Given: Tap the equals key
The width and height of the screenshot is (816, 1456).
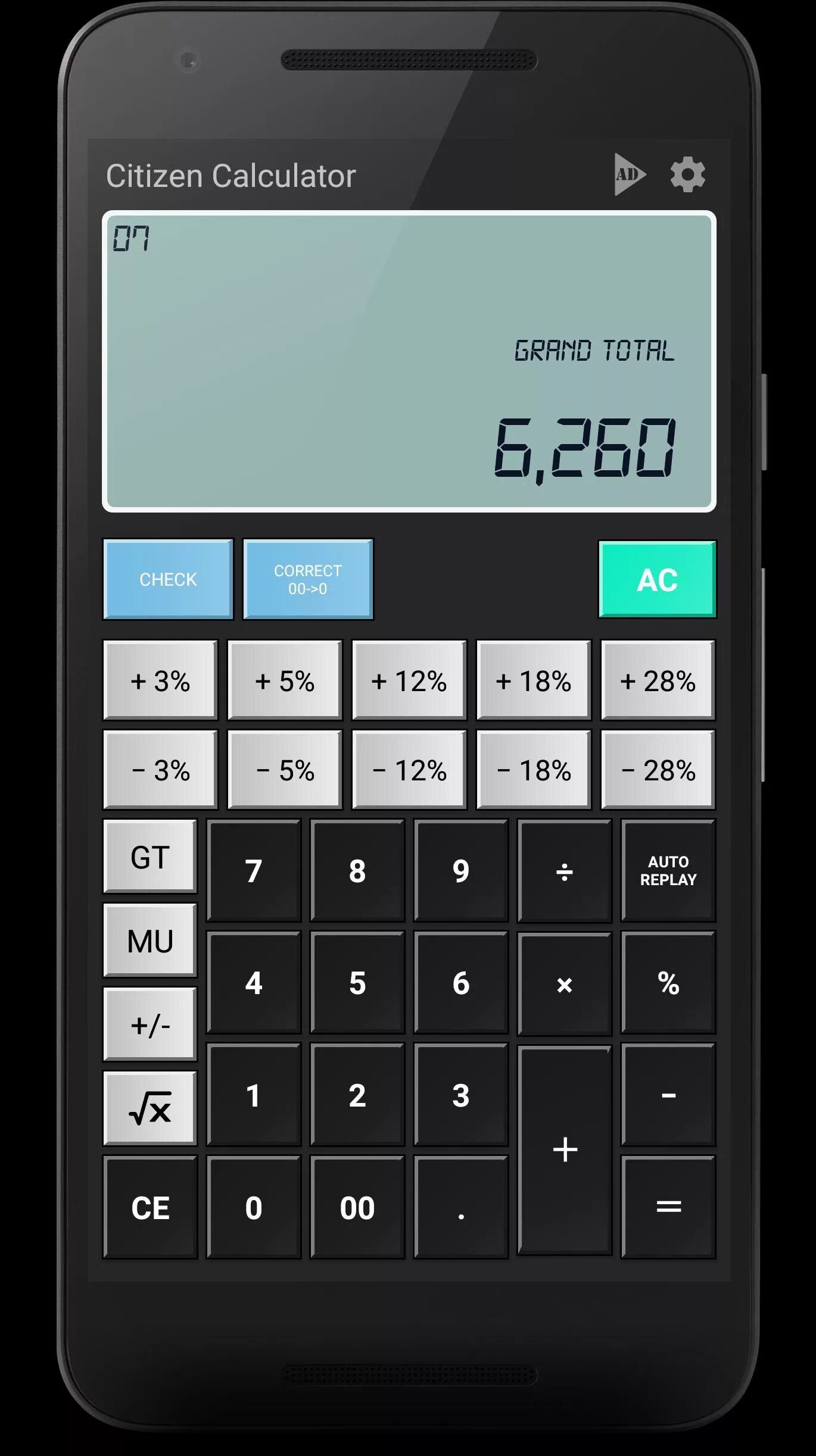Looking at the screenshot, I should 668,1208.
